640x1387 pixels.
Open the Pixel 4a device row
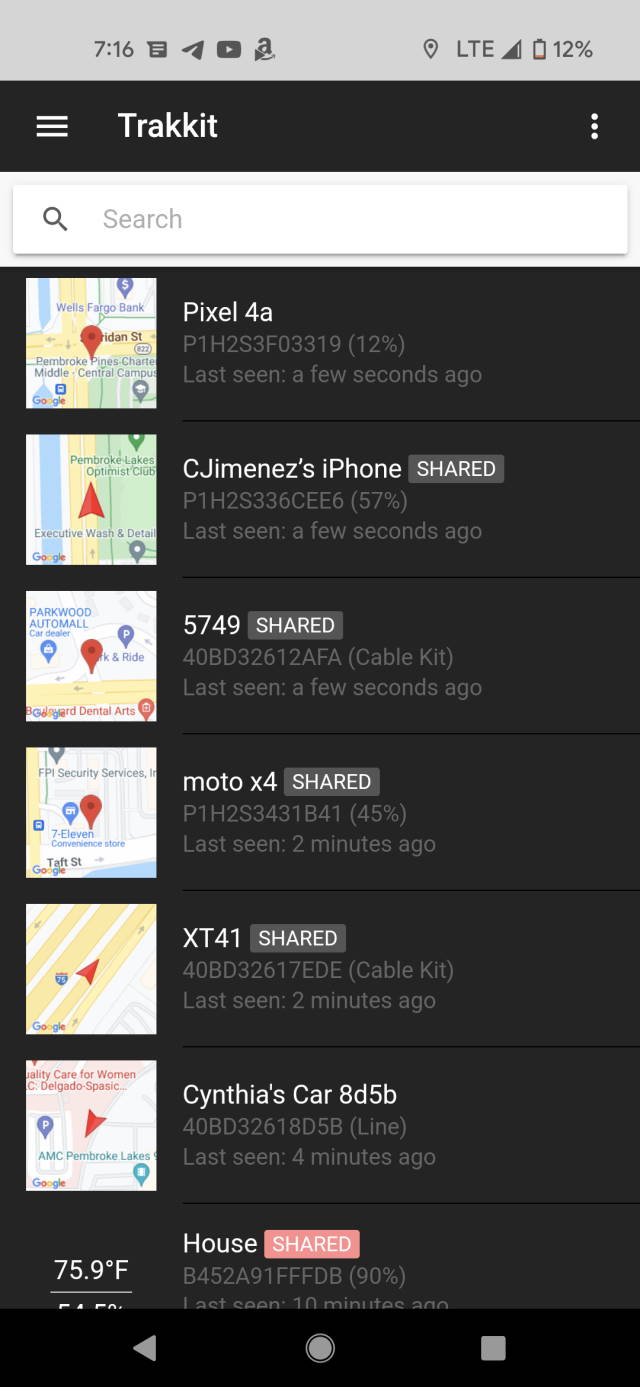pyautogui.click(x=320, y=343)
